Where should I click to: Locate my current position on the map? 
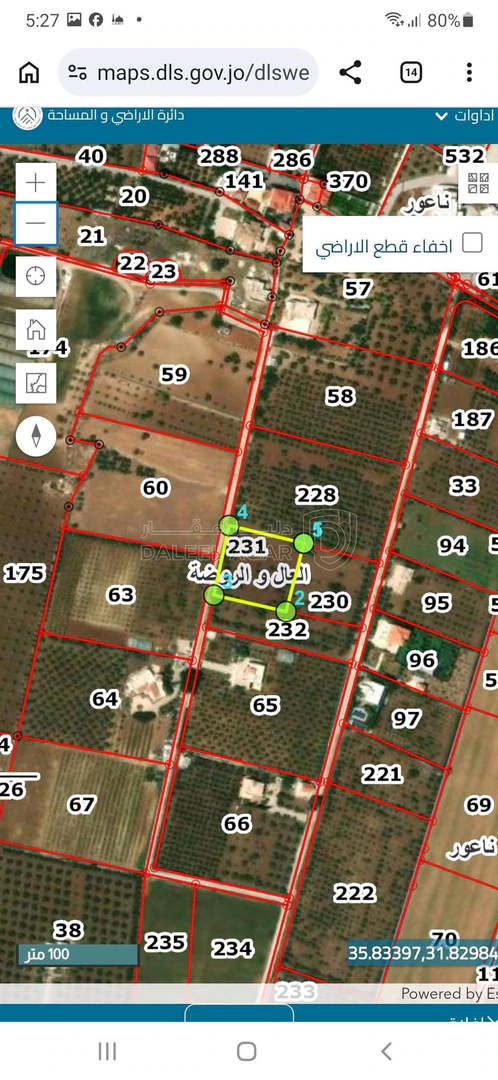click(35, 276)
